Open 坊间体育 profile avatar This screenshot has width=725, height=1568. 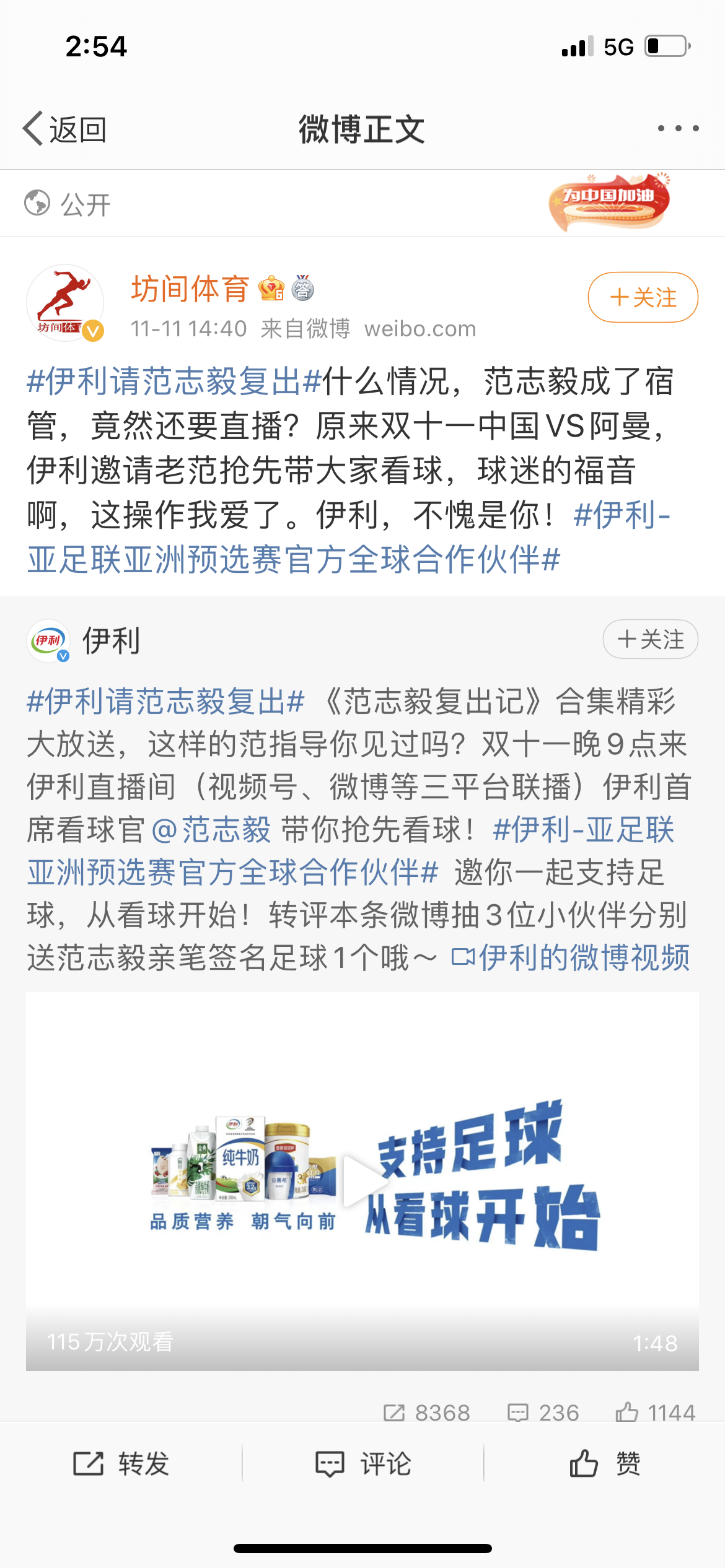[64, 303]
